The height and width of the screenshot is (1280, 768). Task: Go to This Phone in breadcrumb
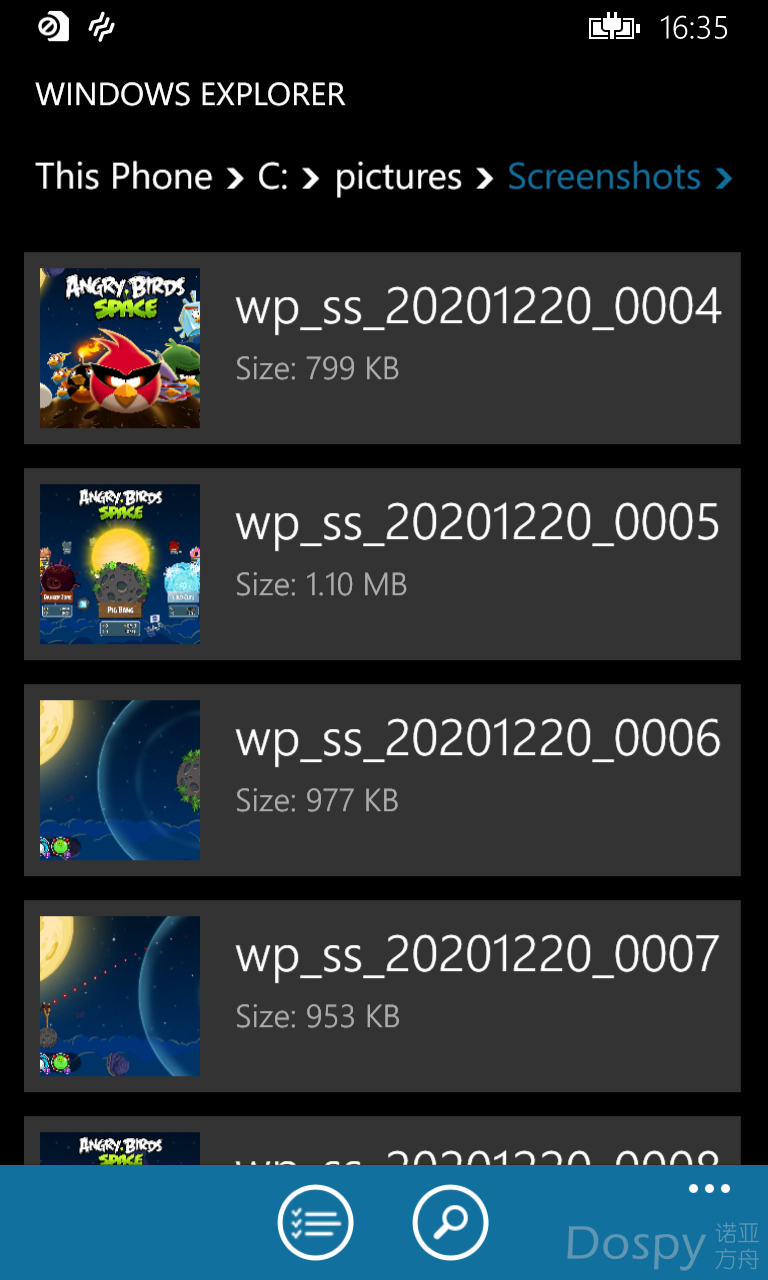pos(124,177)
